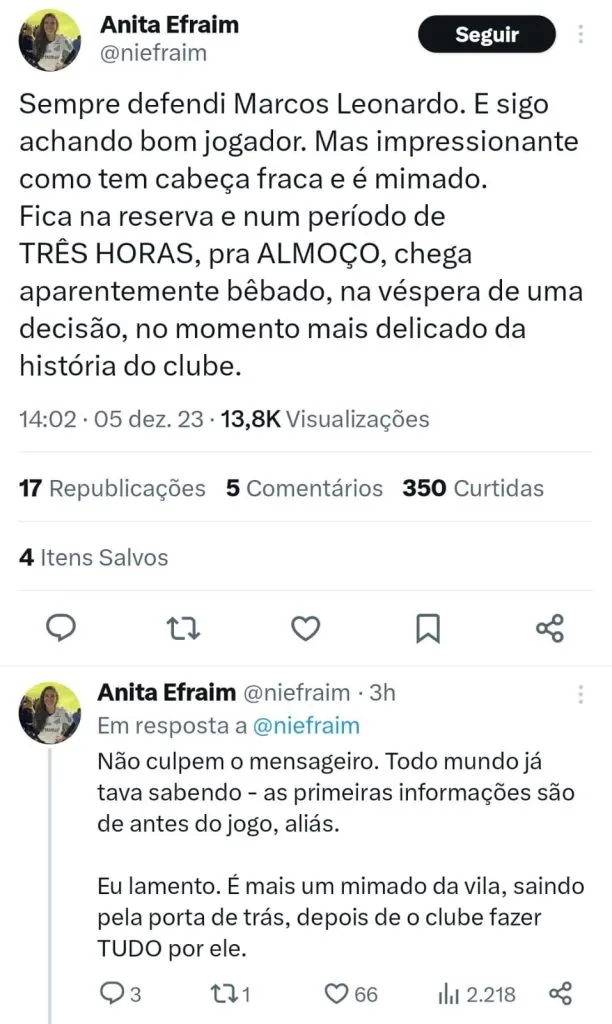This screenshot has height=1024, width=612.
Task: Like the reply with 66 likes
Action: coord(351,993)
